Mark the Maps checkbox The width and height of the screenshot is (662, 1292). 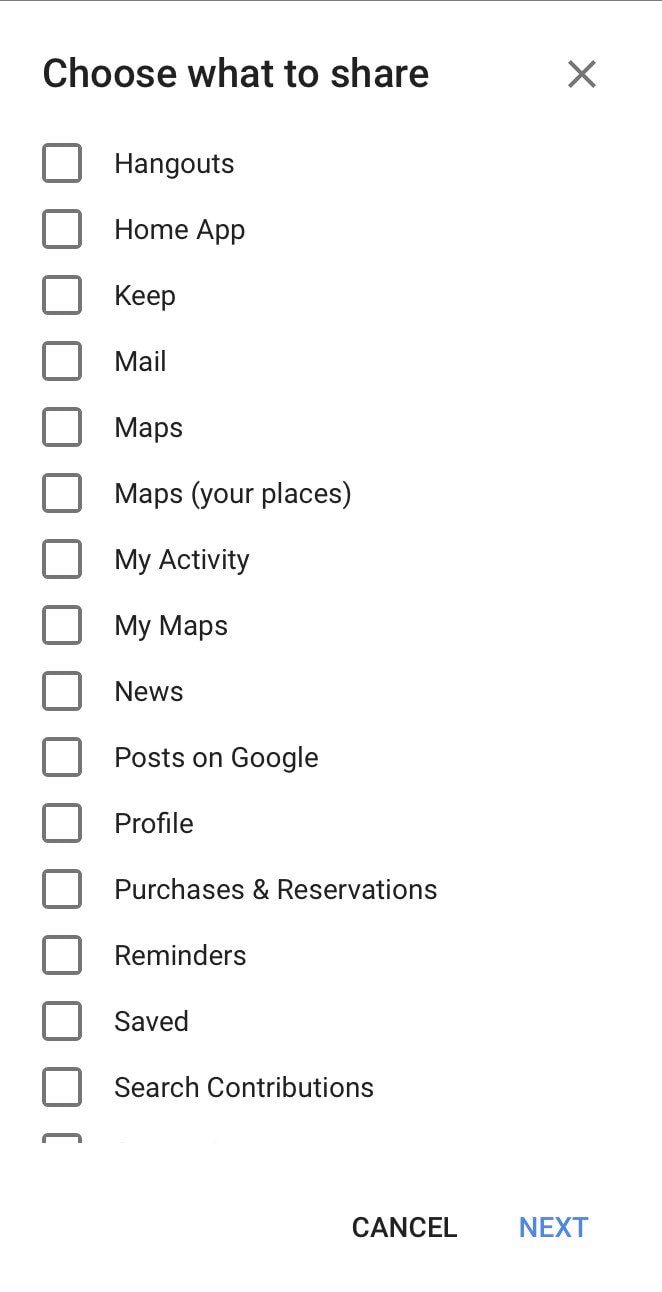point(62,428)
